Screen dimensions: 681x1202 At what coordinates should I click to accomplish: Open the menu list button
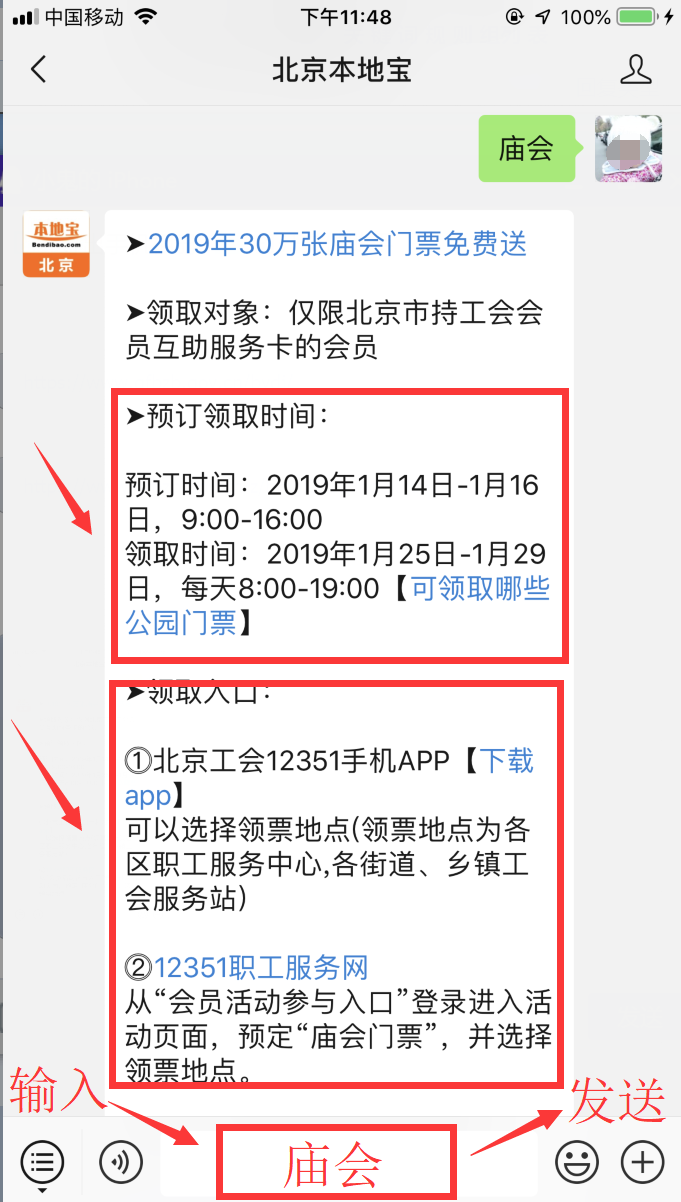41,1161
